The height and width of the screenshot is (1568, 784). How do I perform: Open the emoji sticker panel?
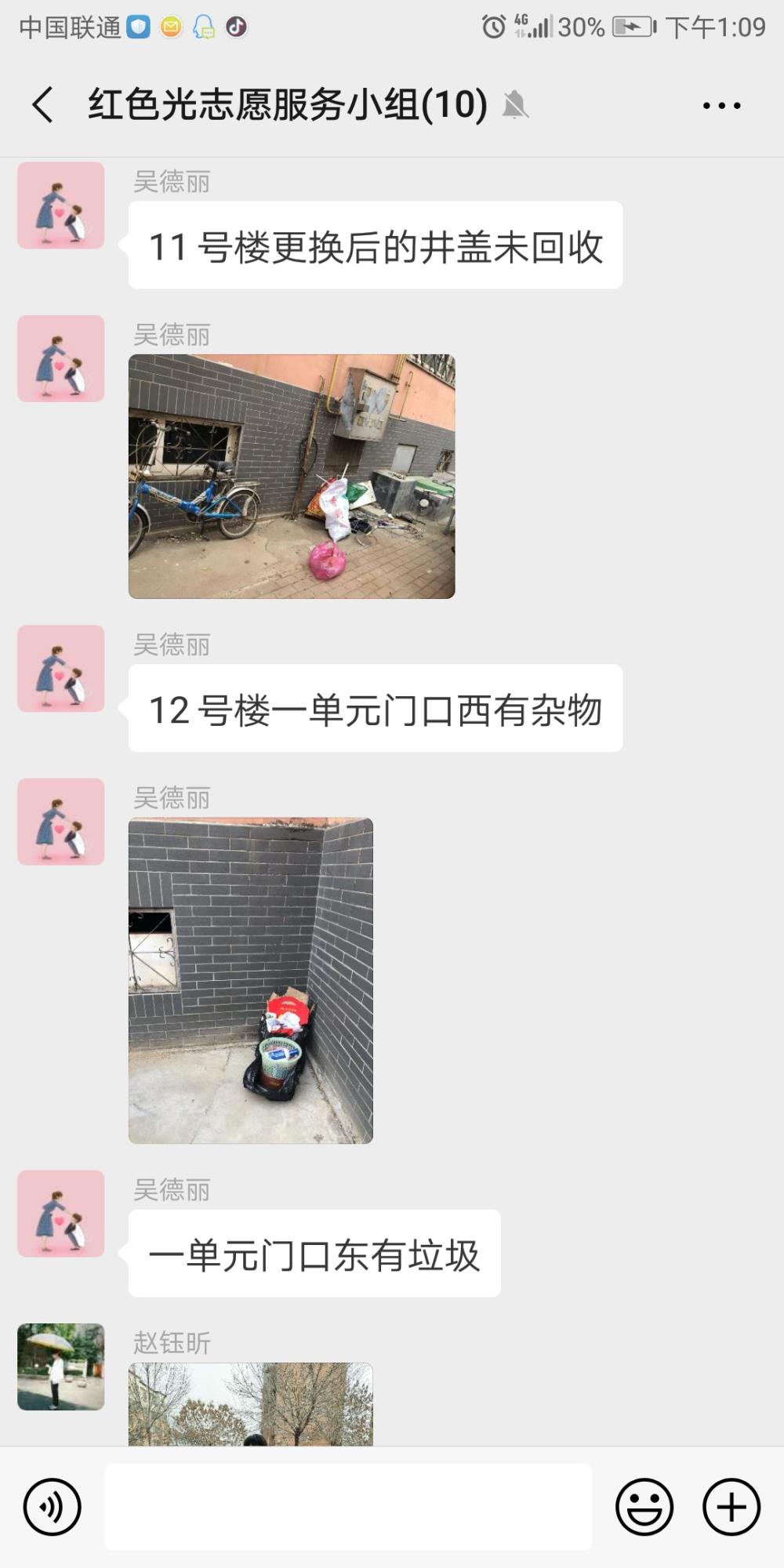pos(644,1507)
